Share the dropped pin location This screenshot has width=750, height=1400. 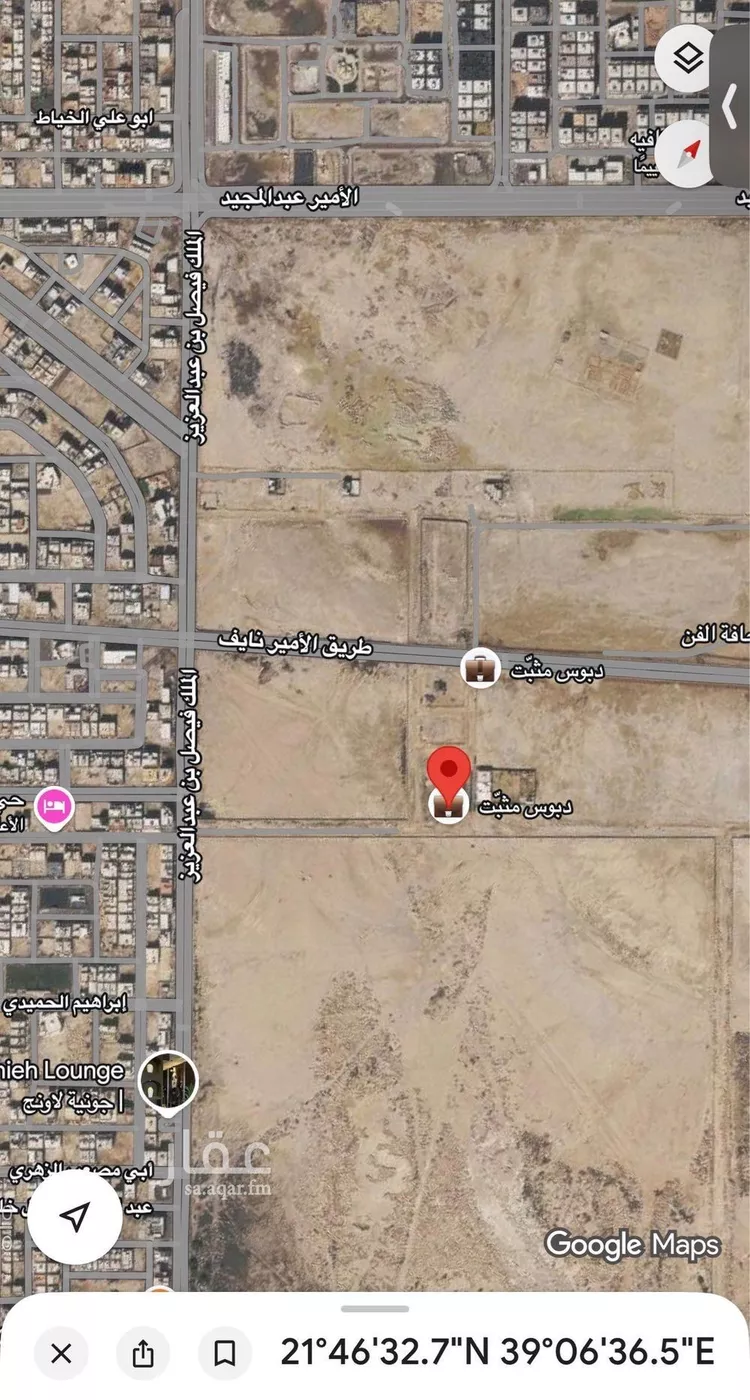(143, 1354)
